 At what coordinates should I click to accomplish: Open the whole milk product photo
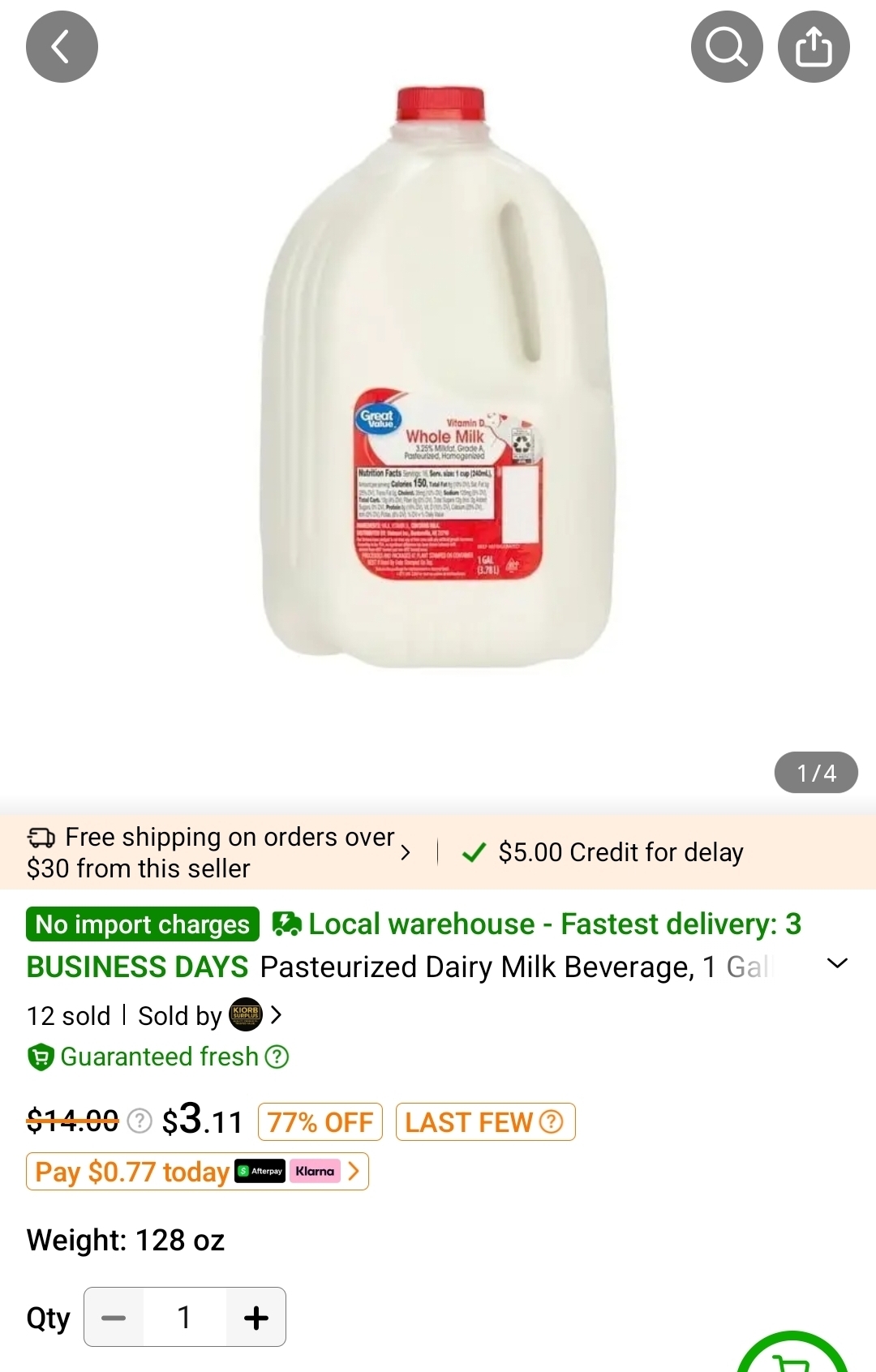pos(438,381)
